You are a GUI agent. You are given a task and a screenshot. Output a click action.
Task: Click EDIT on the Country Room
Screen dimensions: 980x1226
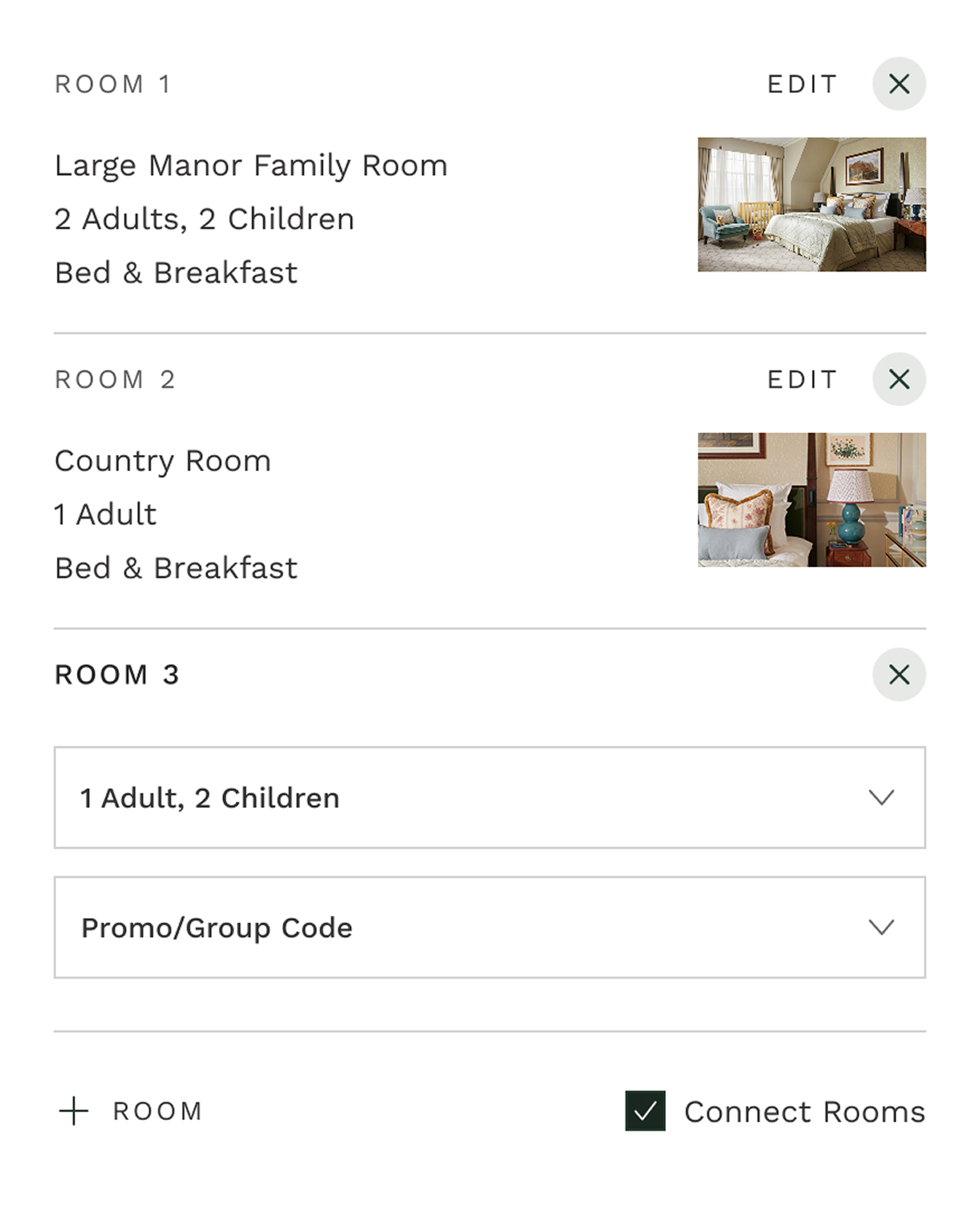pos(801,379)
